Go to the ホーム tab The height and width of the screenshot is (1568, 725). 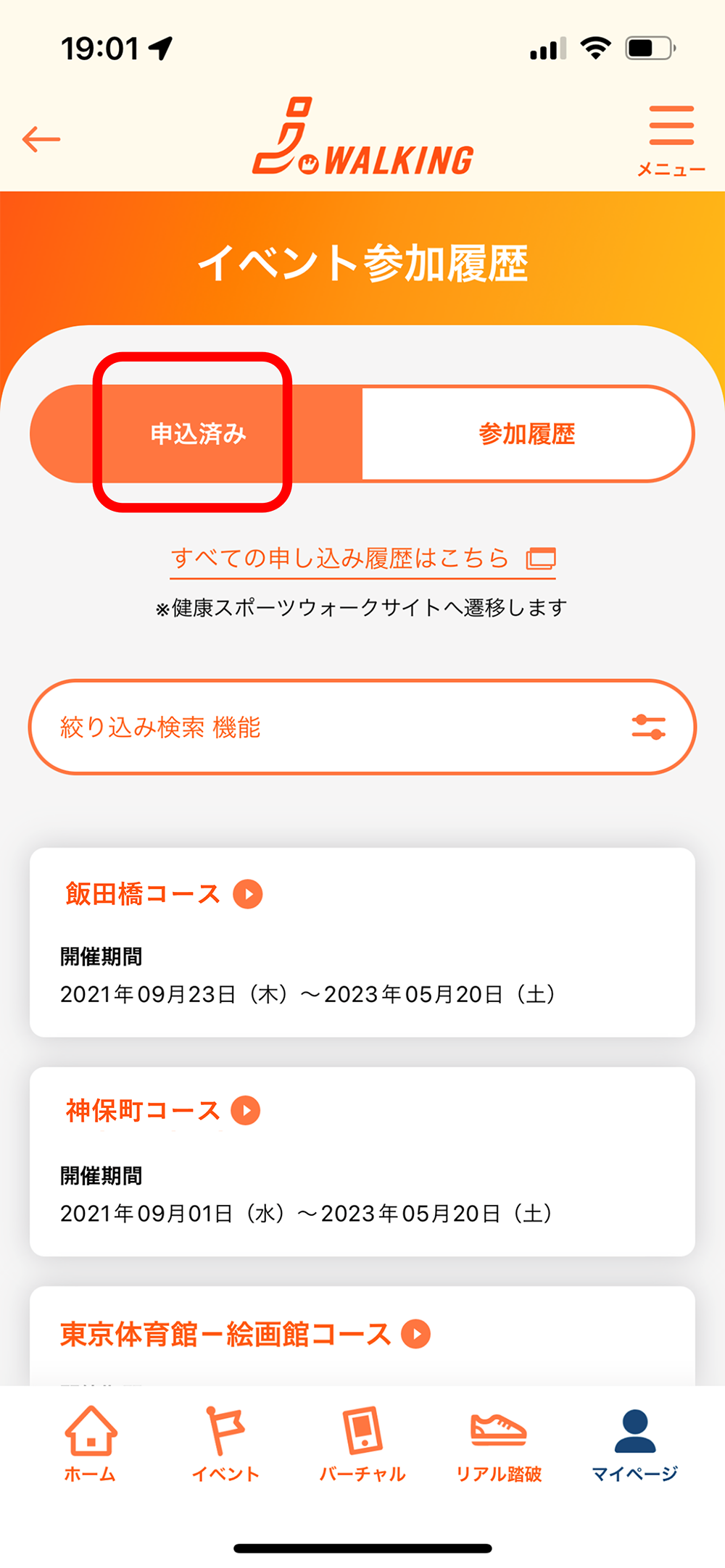click(91, 1443)
